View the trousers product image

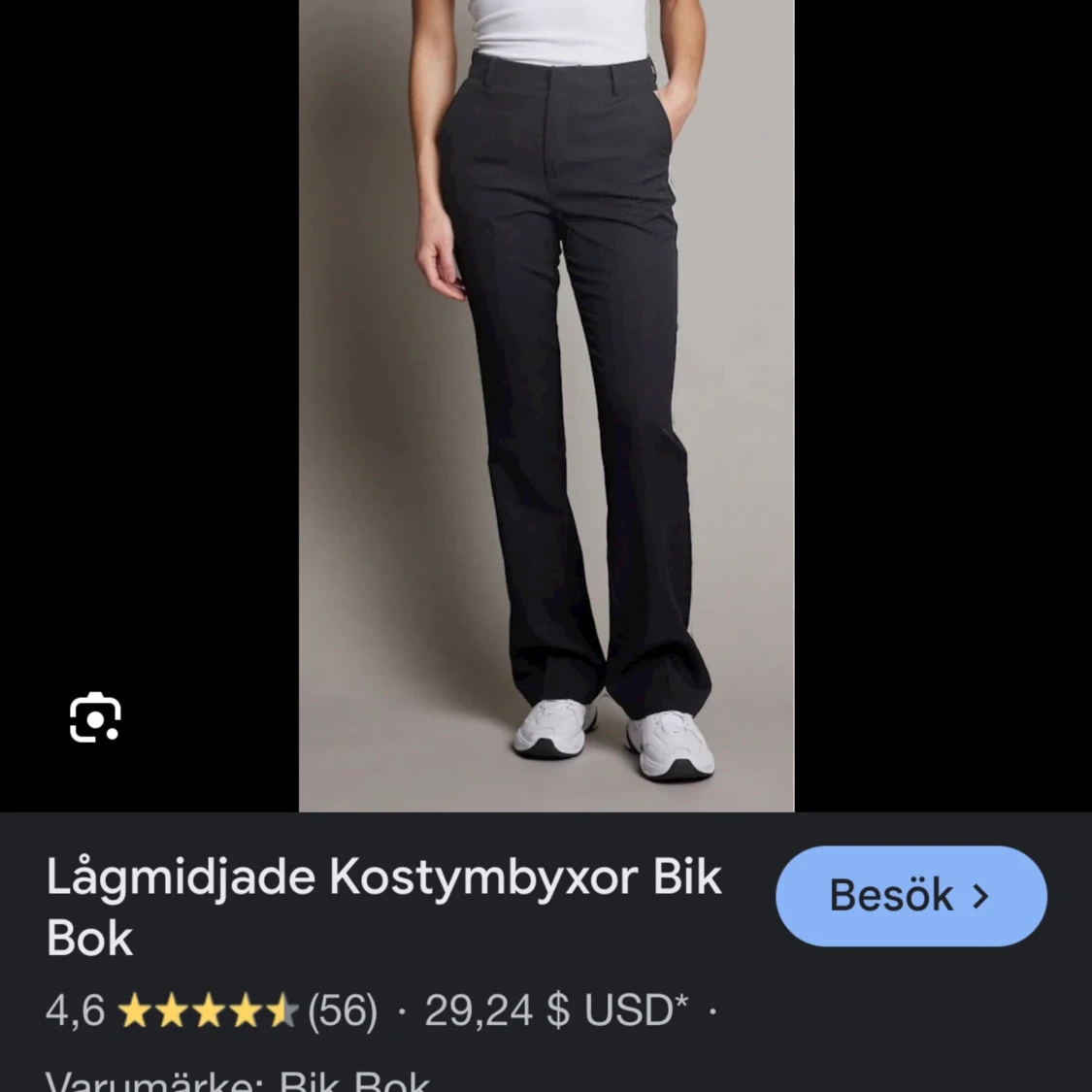[546, 405]
